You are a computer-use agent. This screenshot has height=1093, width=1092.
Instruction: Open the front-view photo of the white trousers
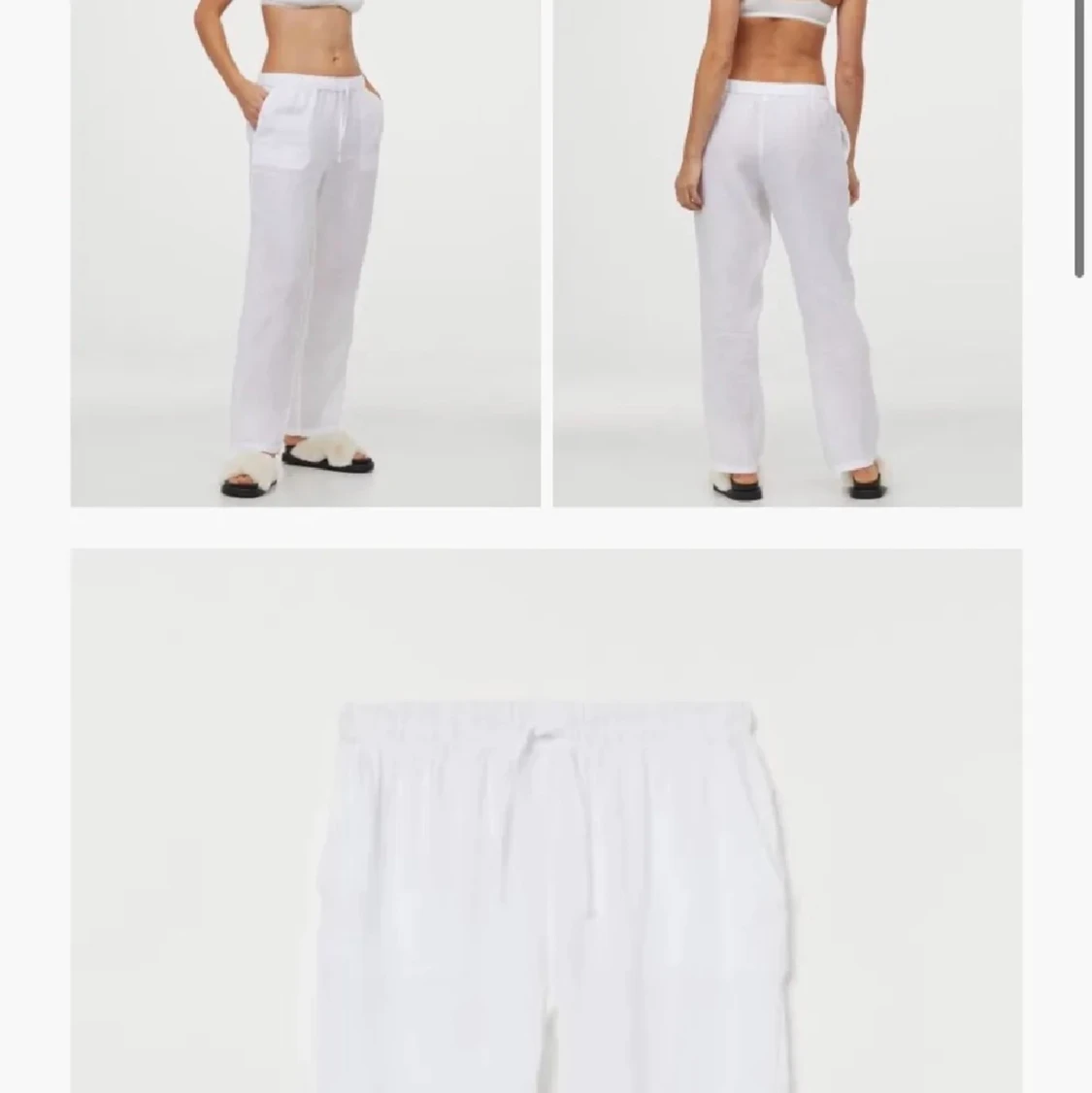click(x=305, y=252)
